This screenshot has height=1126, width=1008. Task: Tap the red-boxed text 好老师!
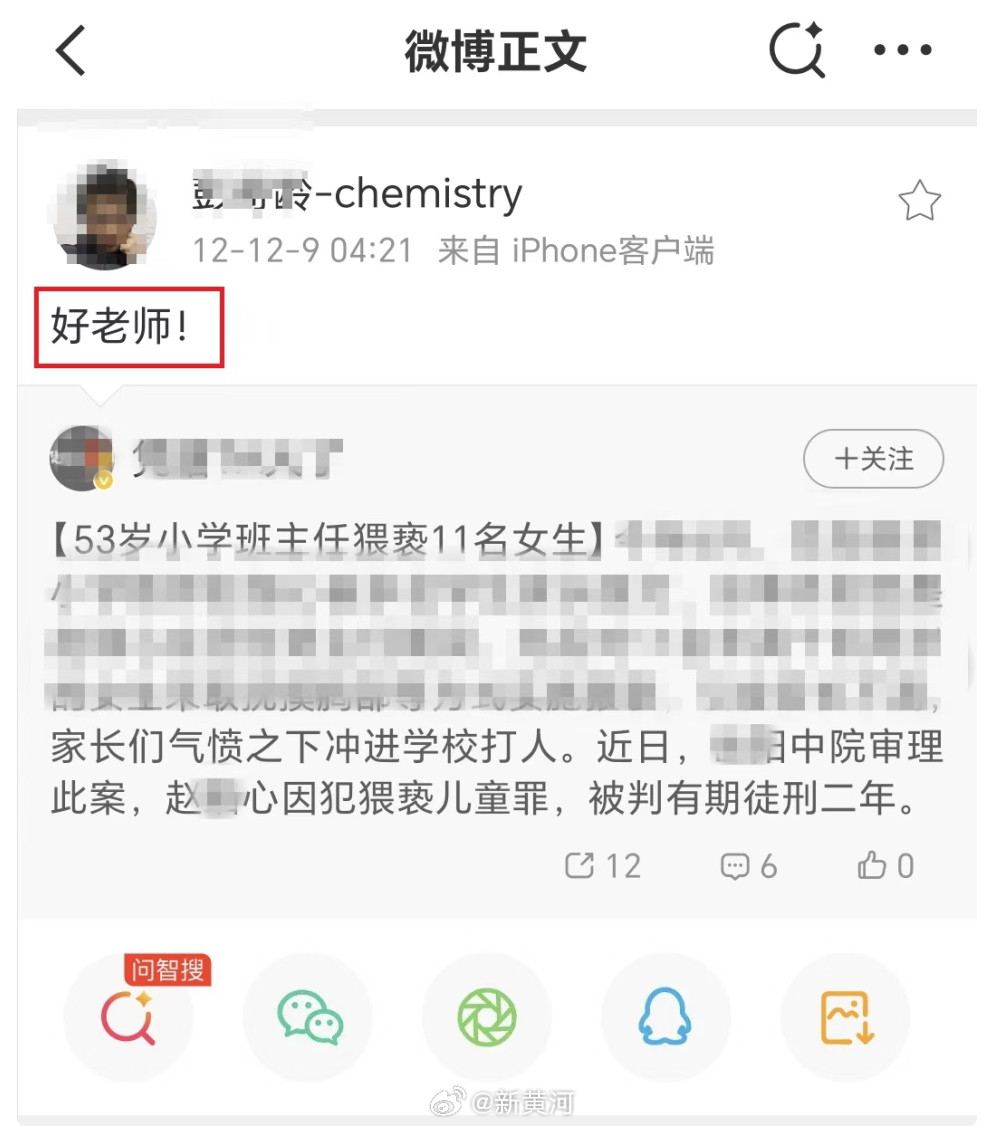point(128,327)
